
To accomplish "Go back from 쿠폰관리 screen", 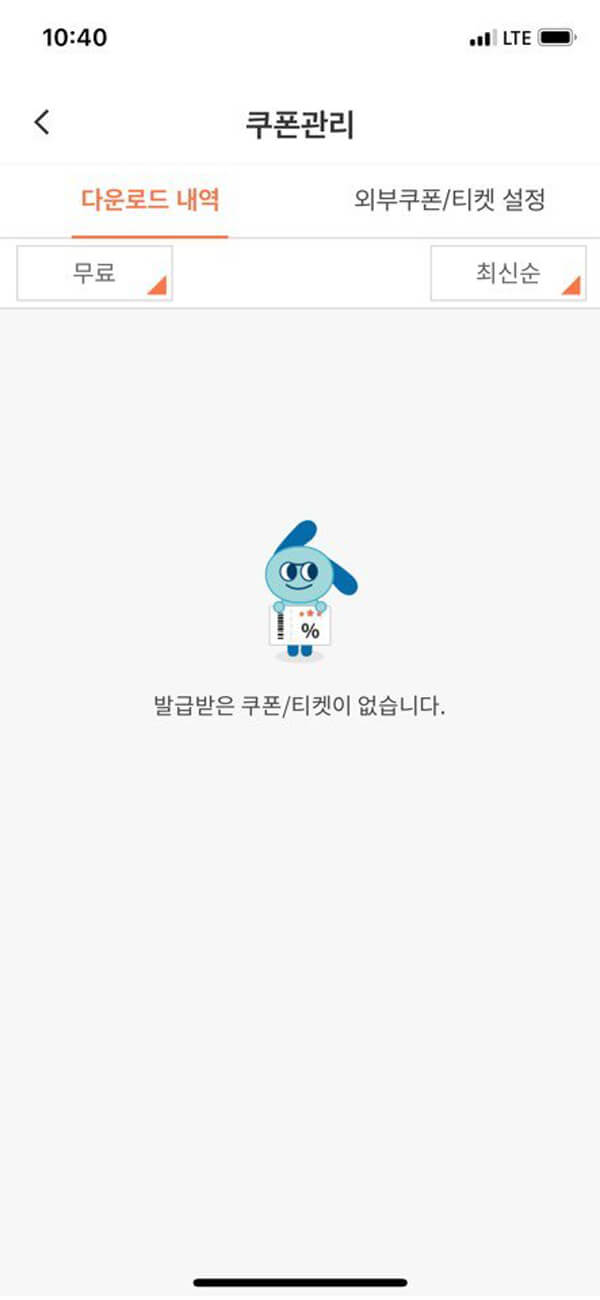I will tap(41, 123).
